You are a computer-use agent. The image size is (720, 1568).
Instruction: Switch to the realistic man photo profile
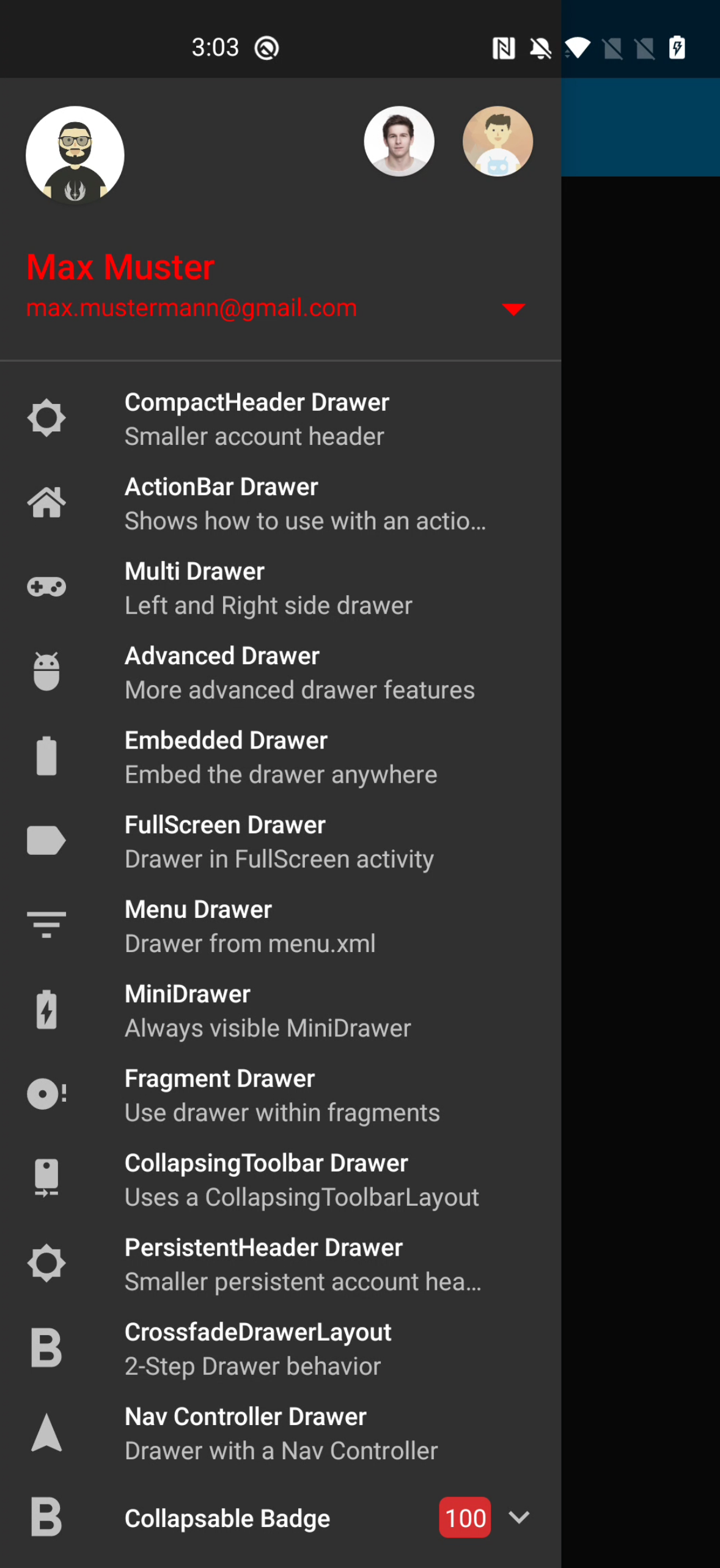click(x=399, y=142)
